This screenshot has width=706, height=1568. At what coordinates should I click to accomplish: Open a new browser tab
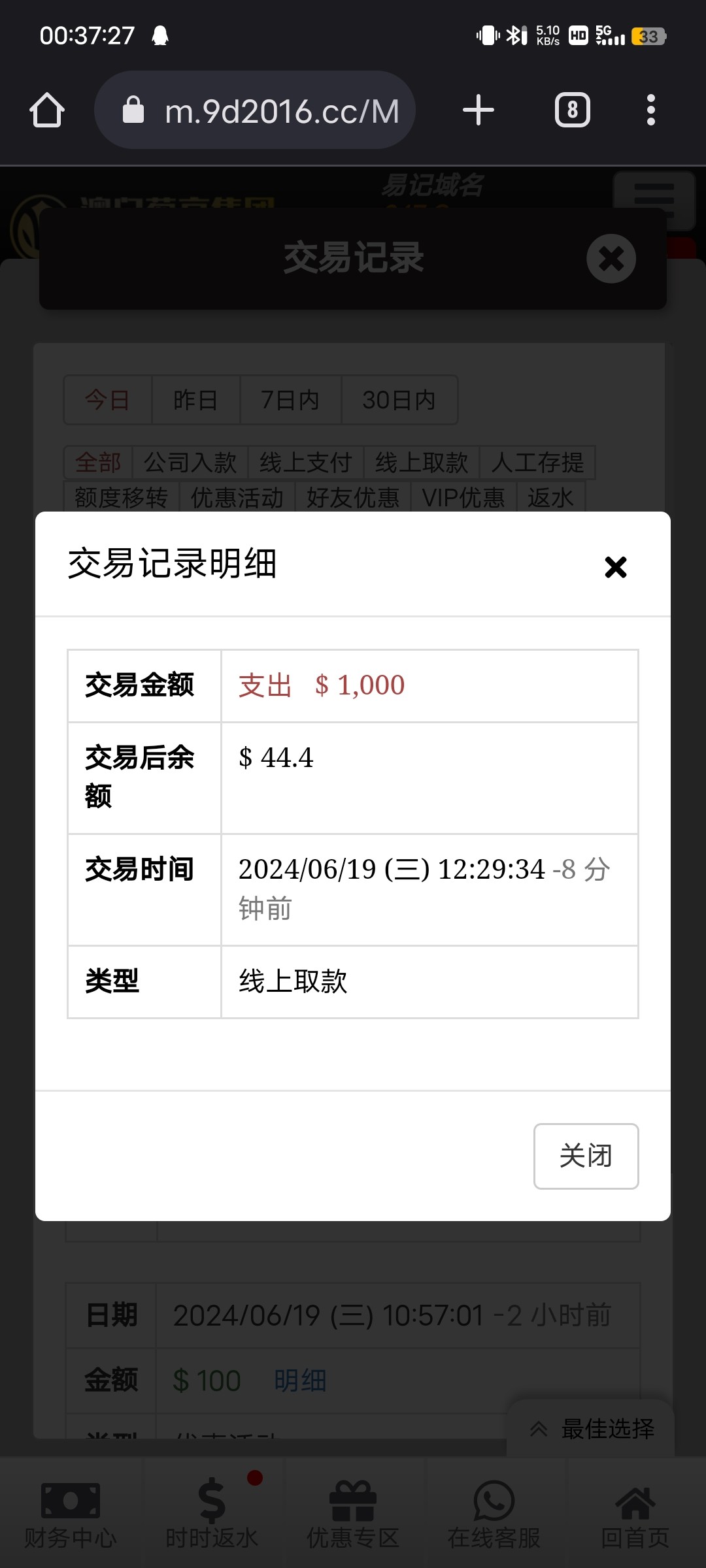(479, 110)
